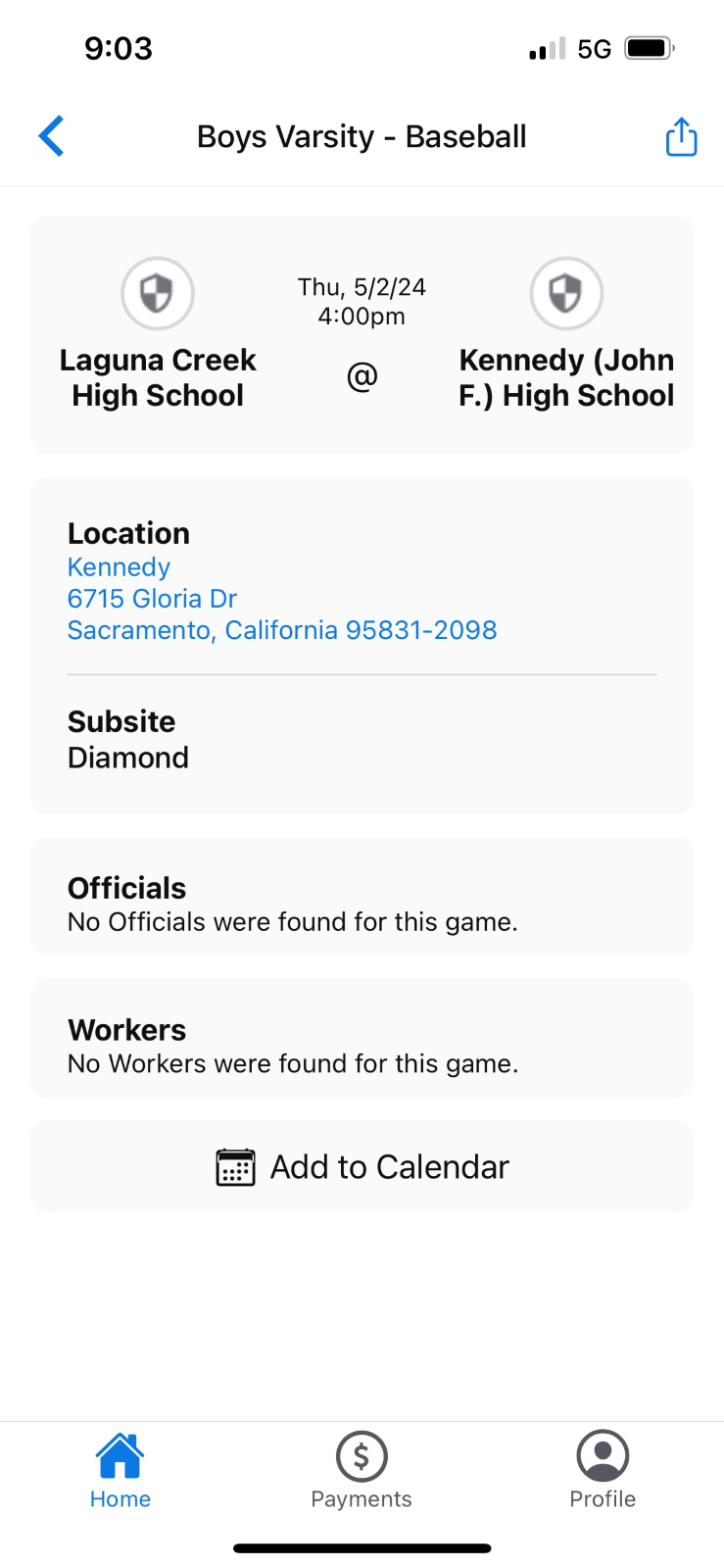Screen dimensions: 724x1568
Task: Open the Payments tab
Action: click(x=362, y=1471)
